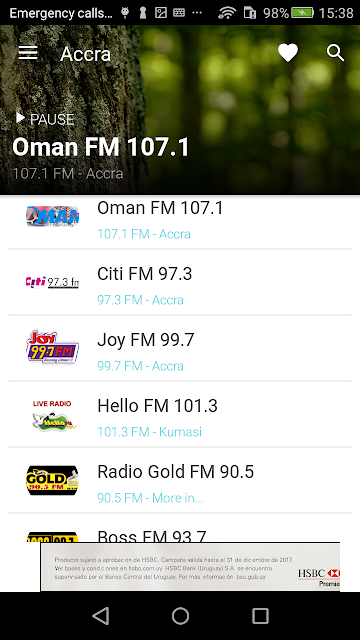Pause the Oman FM playback

click(x=45, y=119)
